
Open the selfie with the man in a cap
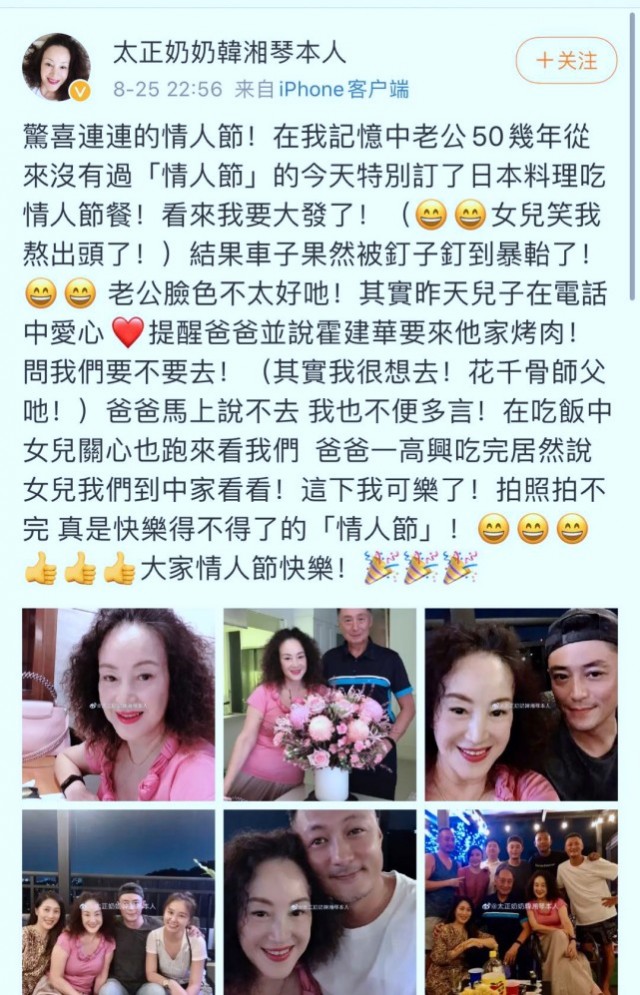[521, 704]
